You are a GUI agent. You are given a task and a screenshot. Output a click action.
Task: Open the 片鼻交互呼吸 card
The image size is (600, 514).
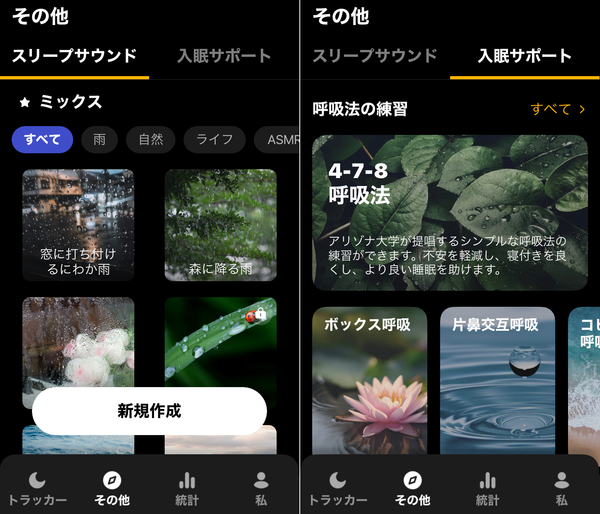coord(497,381)
